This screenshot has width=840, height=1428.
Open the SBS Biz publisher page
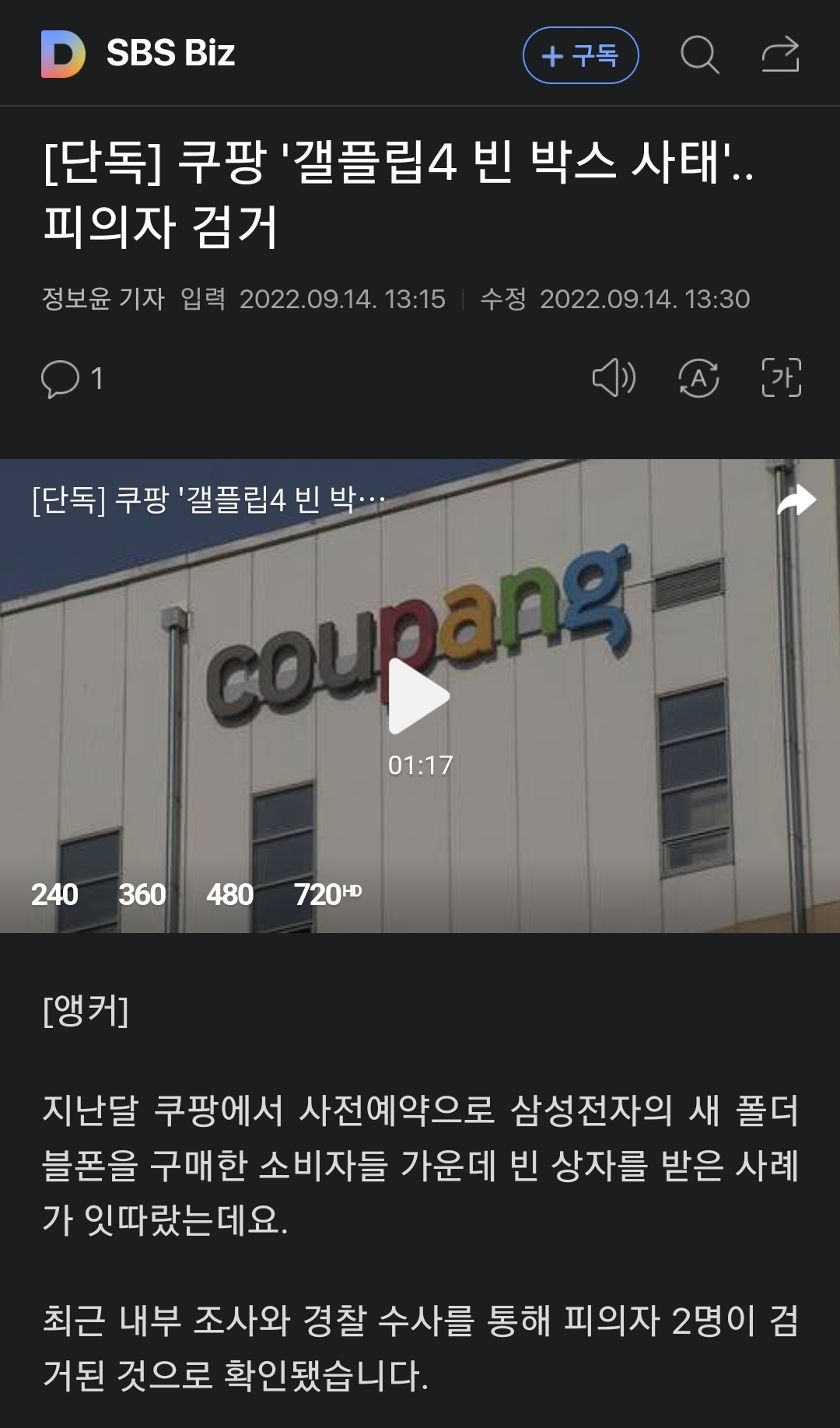(170, 54)
